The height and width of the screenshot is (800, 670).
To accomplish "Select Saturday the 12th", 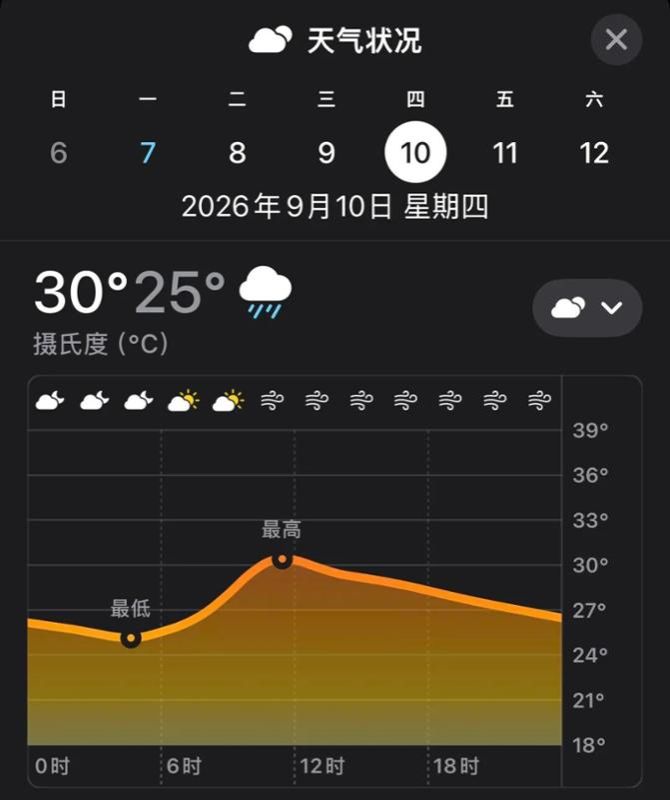I will tap(594, 153).
